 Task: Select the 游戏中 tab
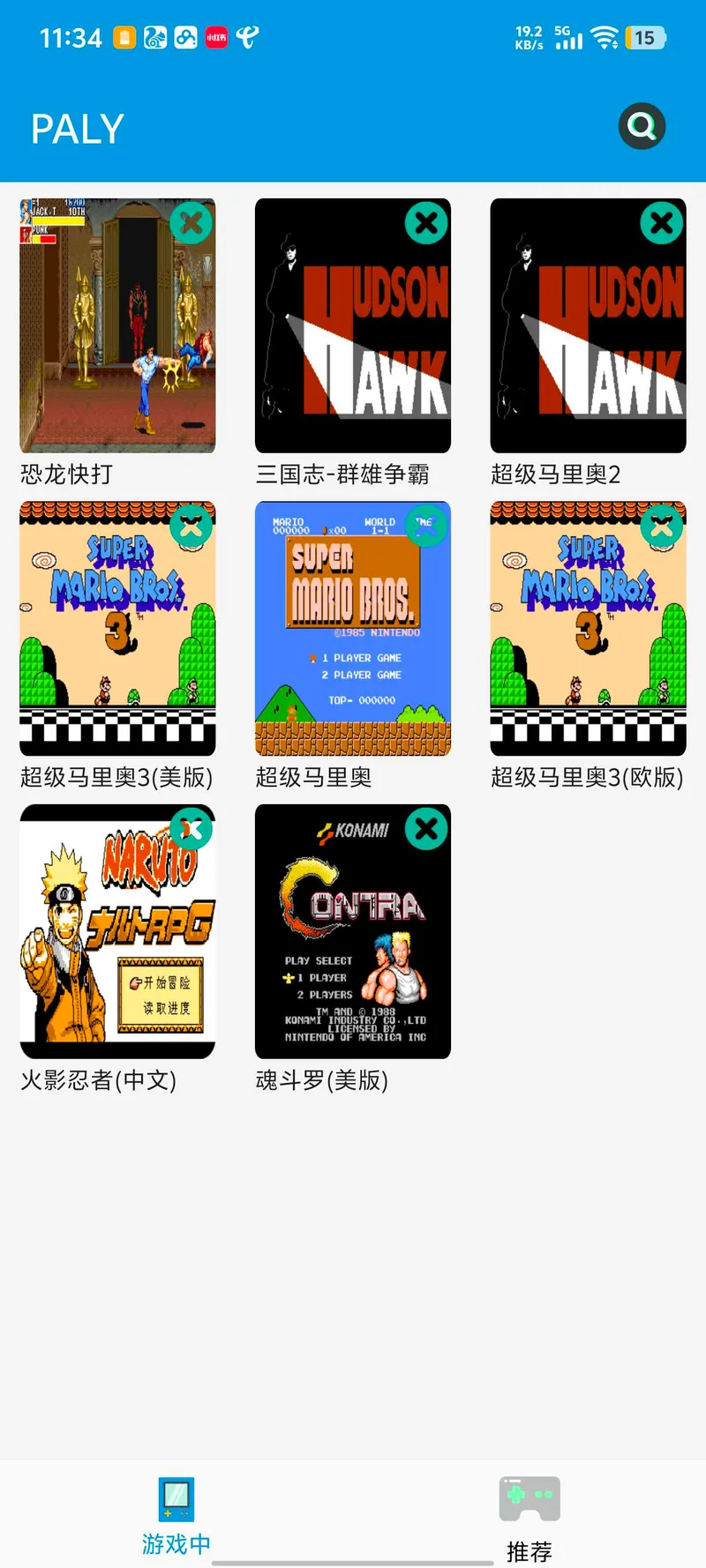(176, 1517)
